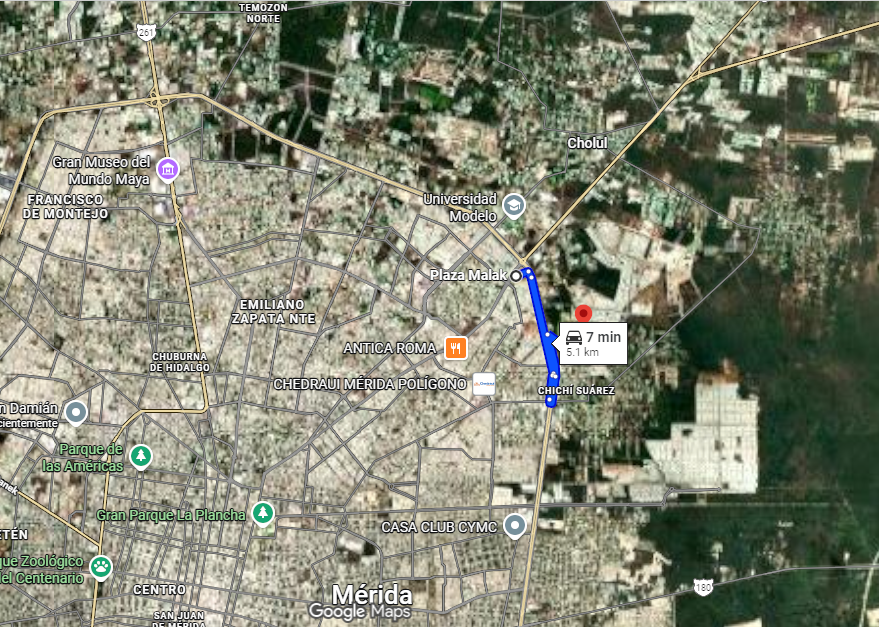Select the Universidad Modelo place marker
879x627 pixels.
pyautogui.click(x=513, y=206)
